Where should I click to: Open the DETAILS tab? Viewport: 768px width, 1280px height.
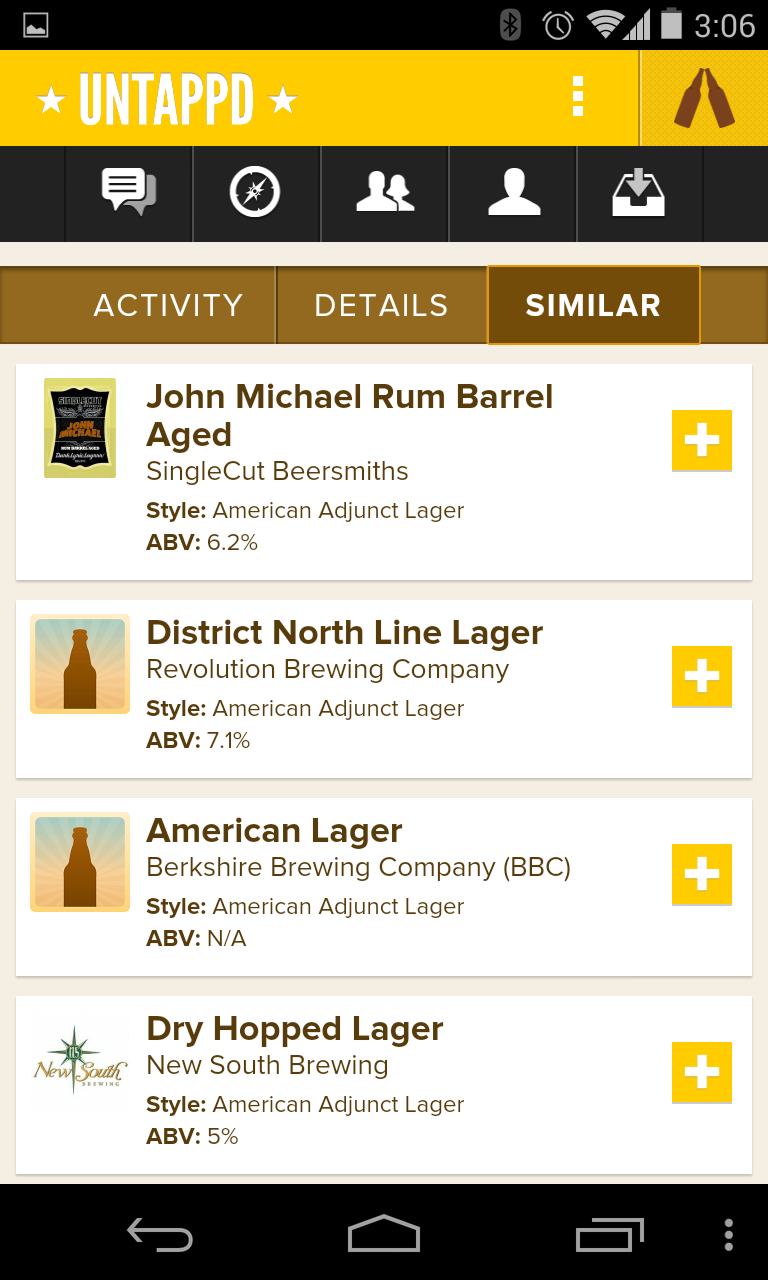tap(381, 305)
